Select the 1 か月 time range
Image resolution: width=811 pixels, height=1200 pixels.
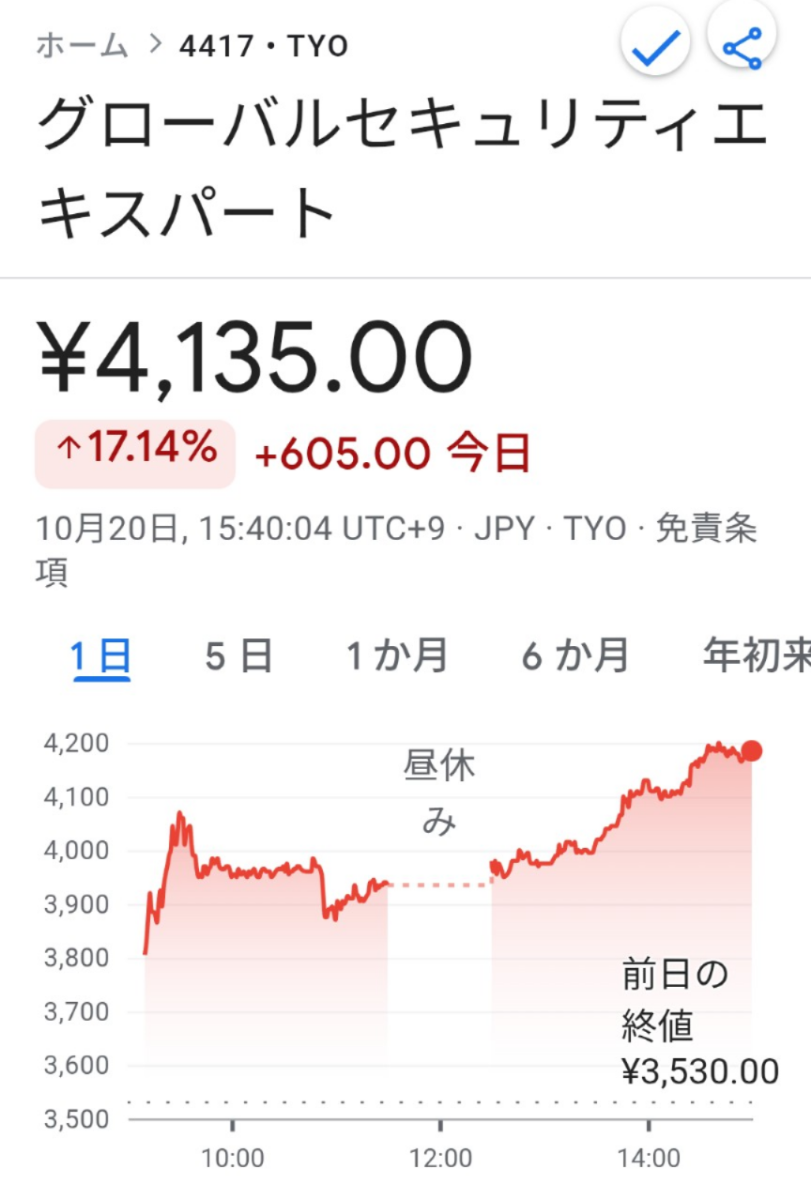398,655
